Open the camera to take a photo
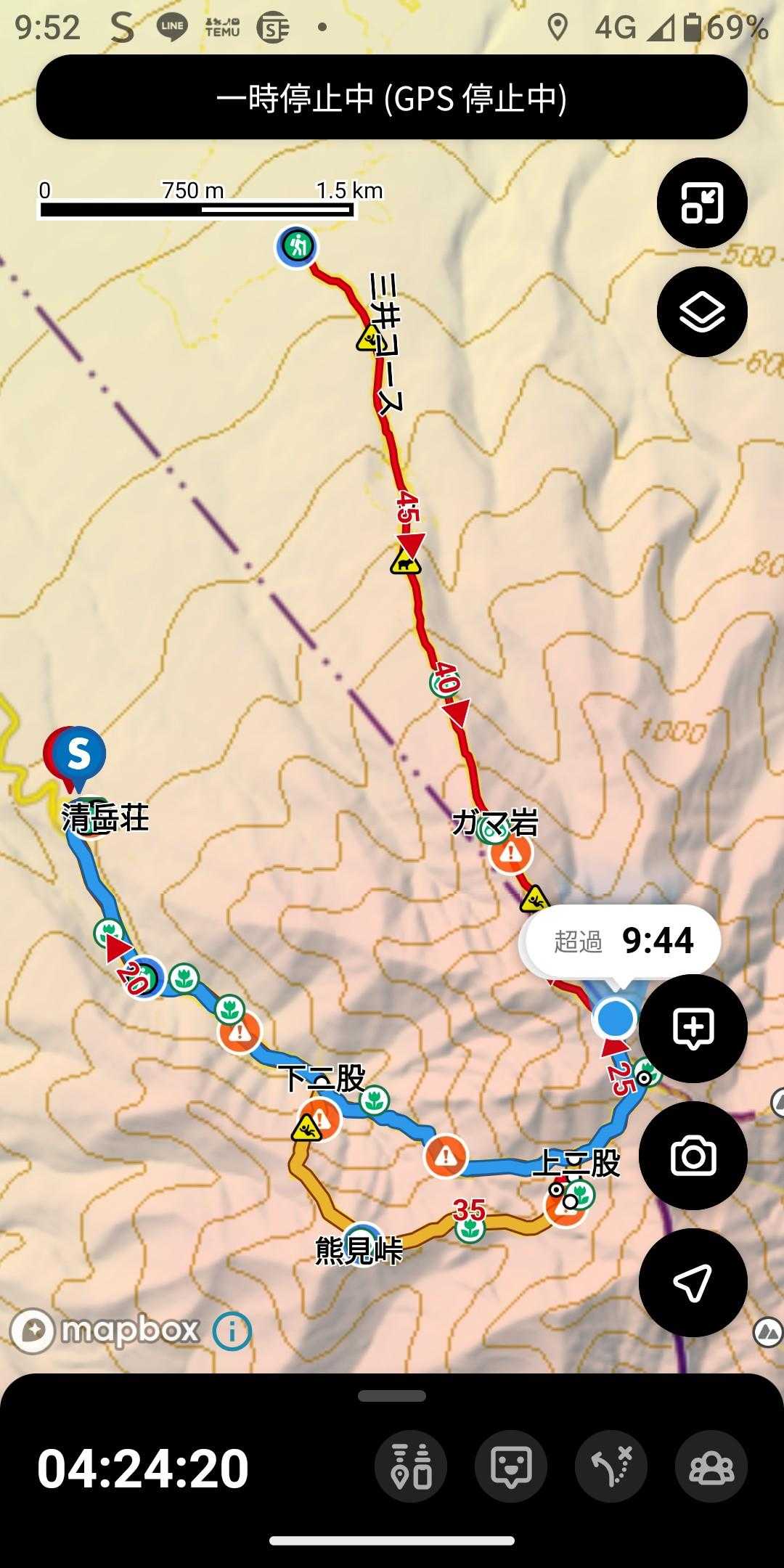Viewport: 784px width, 1568px height. click(693, 1156)
